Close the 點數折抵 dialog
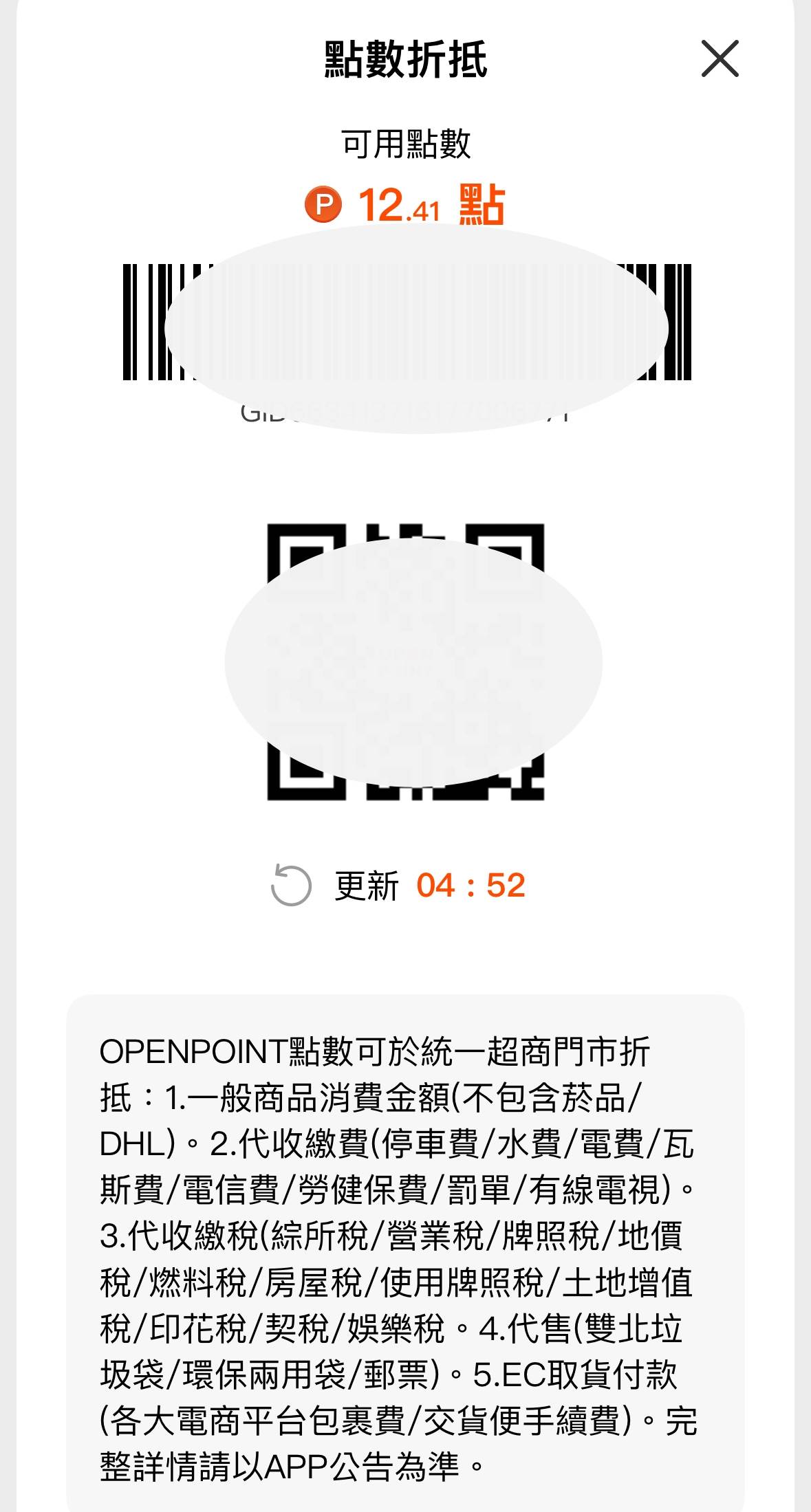Viewport: 811px width, 1512px height. (720, 59)
